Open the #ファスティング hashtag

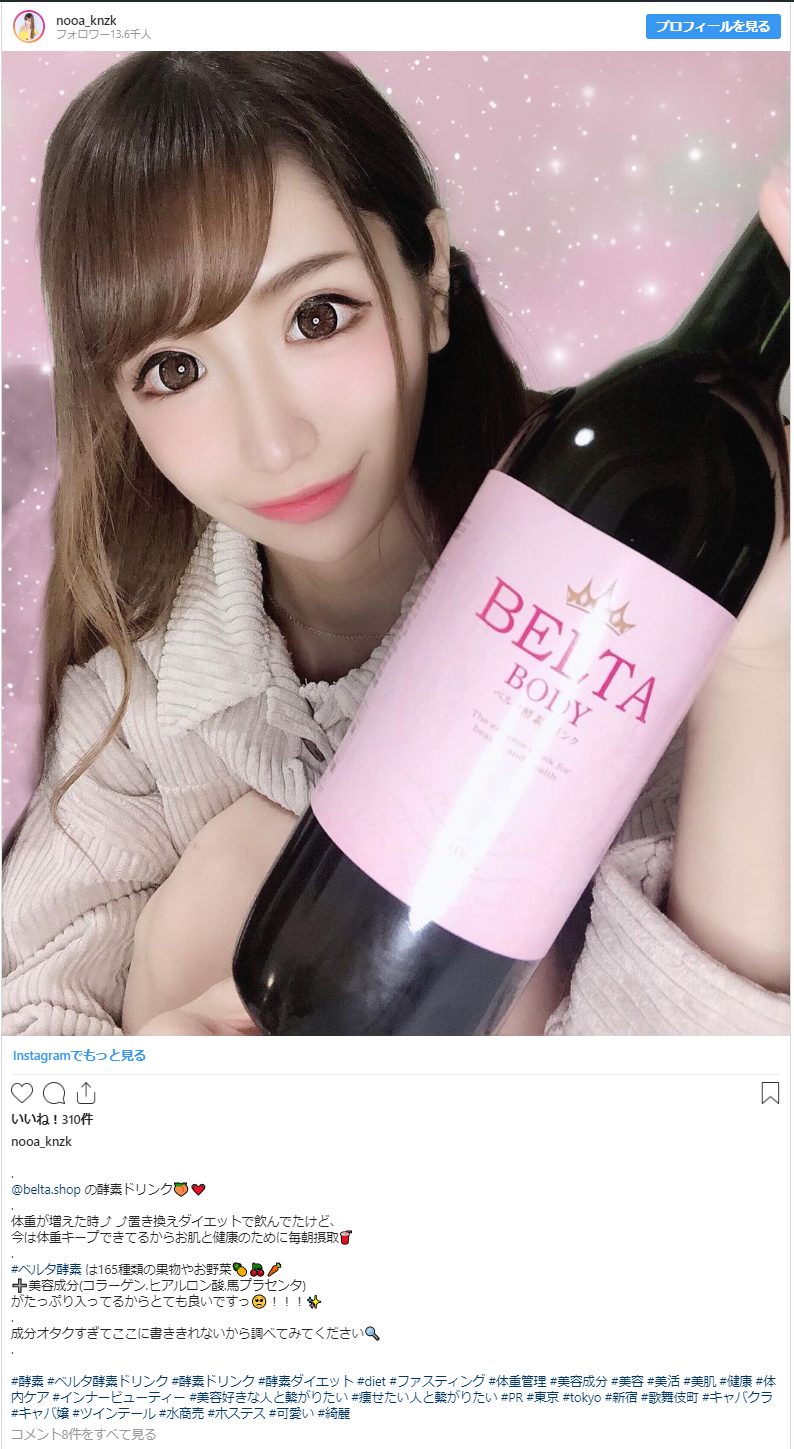(436, 1381)
